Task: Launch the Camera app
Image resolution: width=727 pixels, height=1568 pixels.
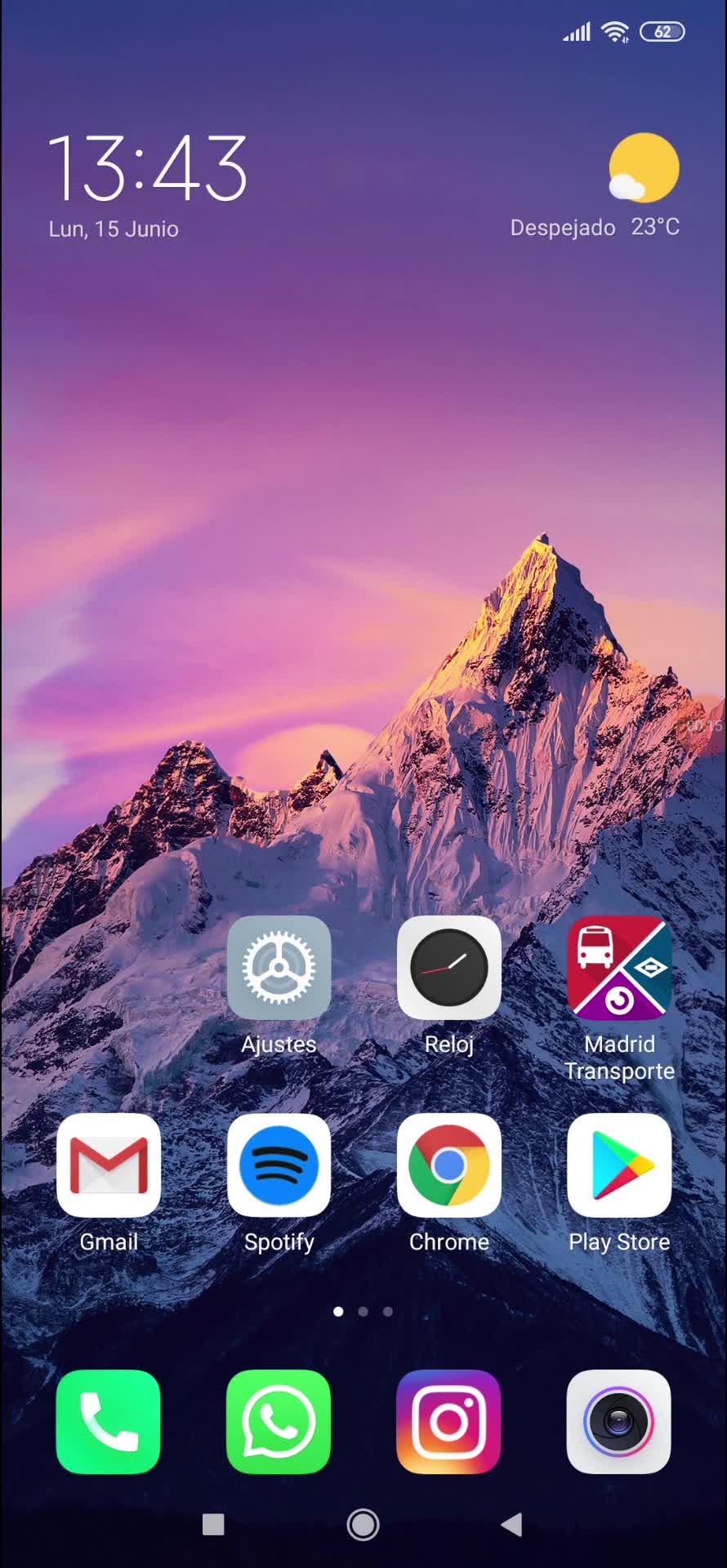Action: click(619, 1422)
